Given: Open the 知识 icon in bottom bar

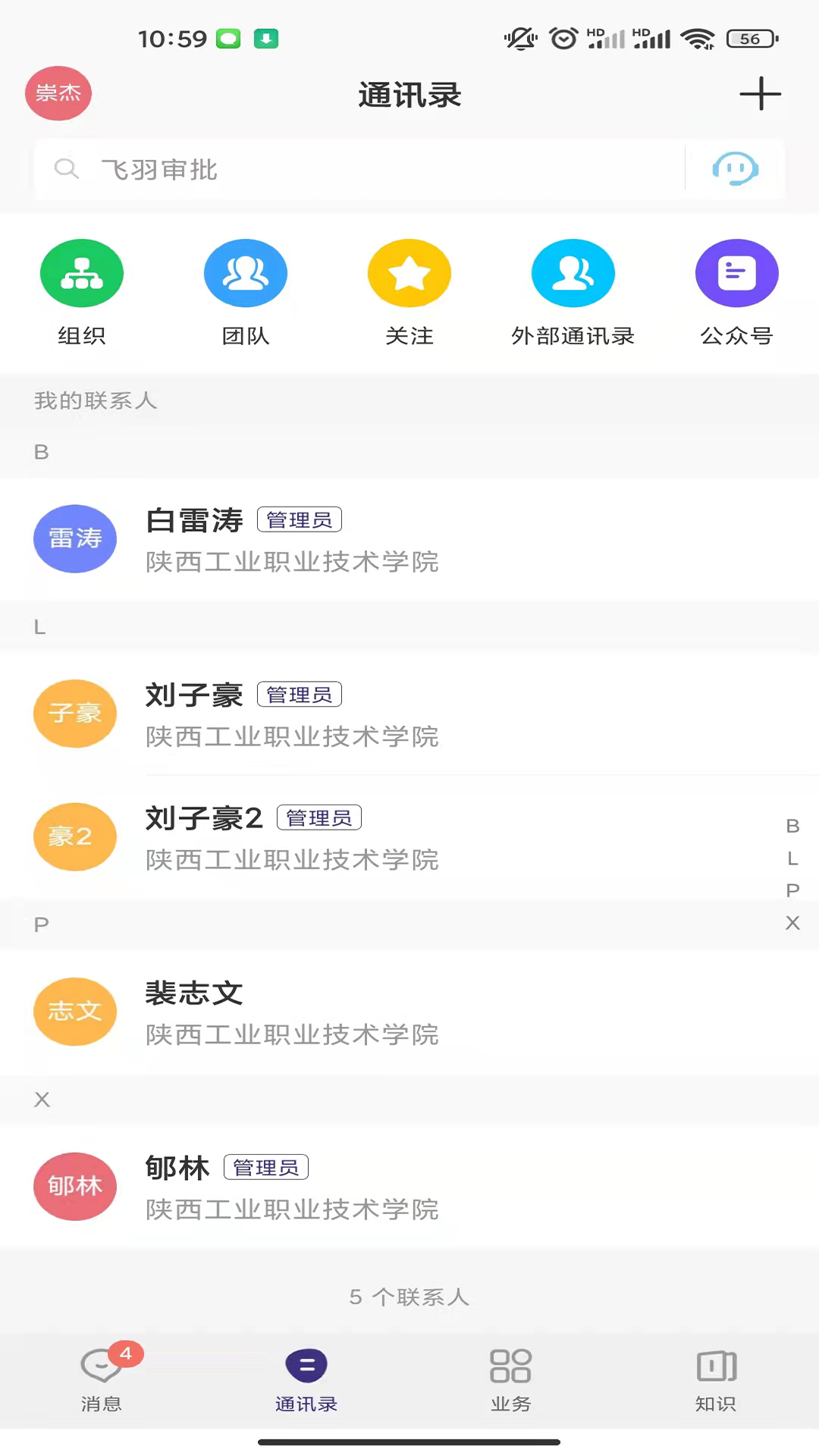Looking at the screenshot, I should tap(716, 1380).
